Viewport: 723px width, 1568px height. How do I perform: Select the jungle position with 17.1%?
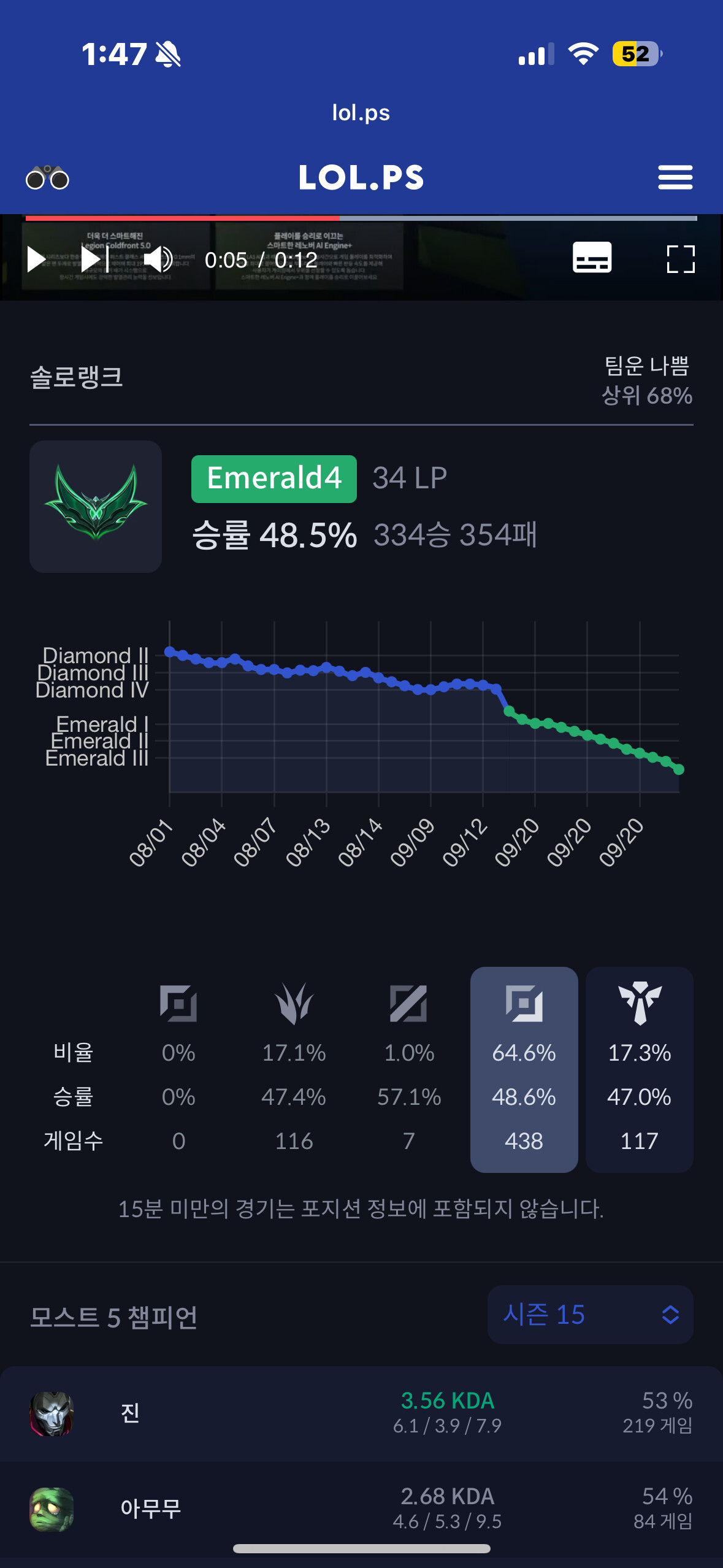[x=294, y=1069]
